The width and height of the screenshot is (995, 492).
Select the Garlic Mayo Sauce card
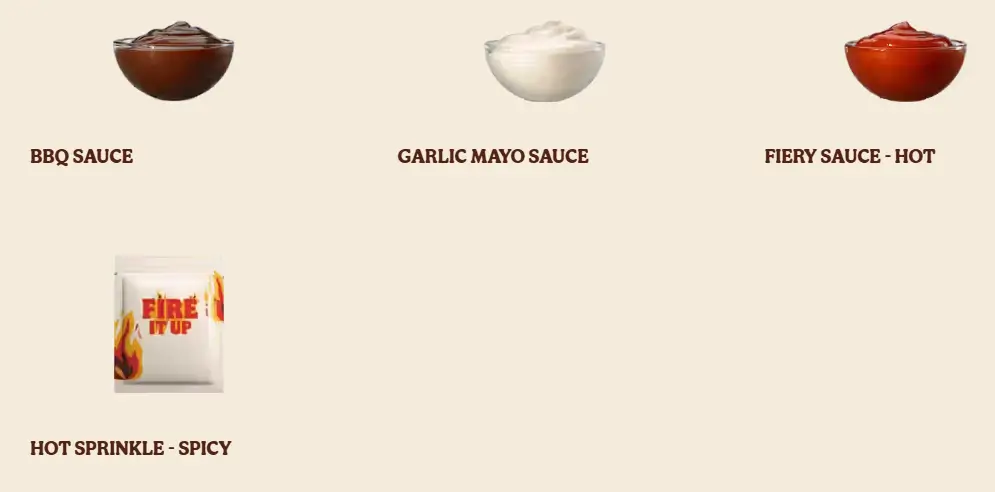[544, 62]
